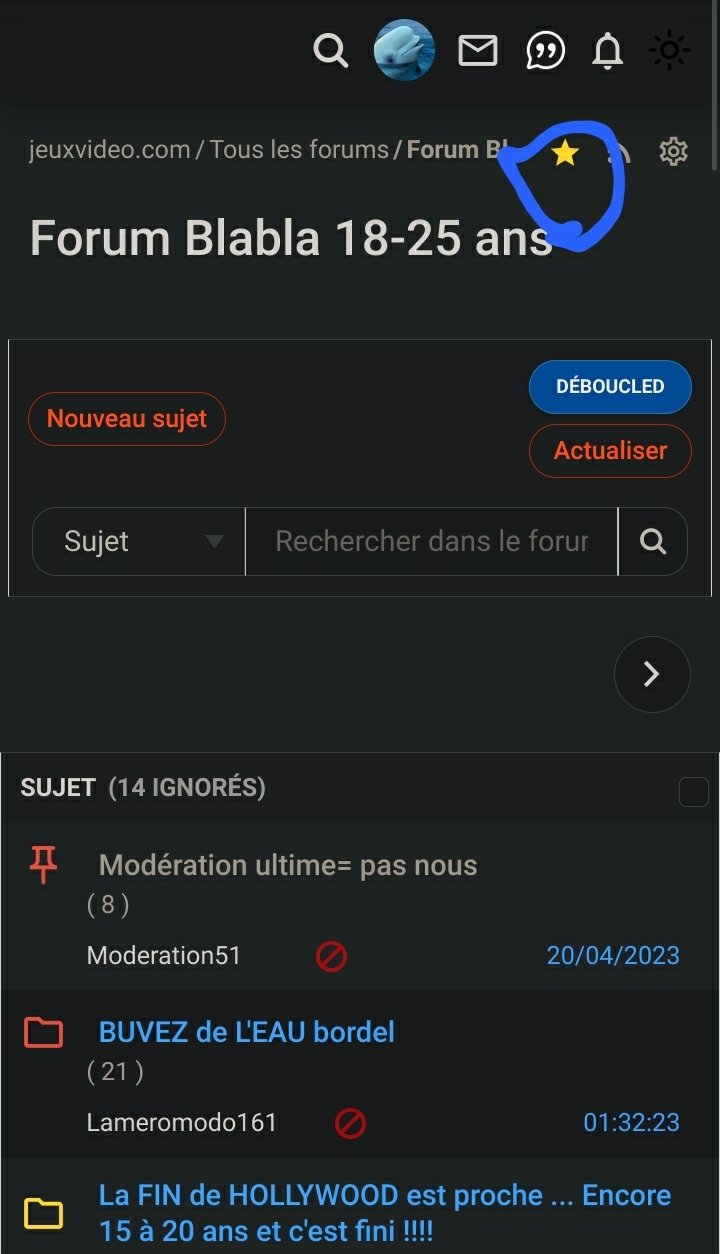Refresh with Actualiser button
This screenshot has height=1254, width=720.
[610, 450]
